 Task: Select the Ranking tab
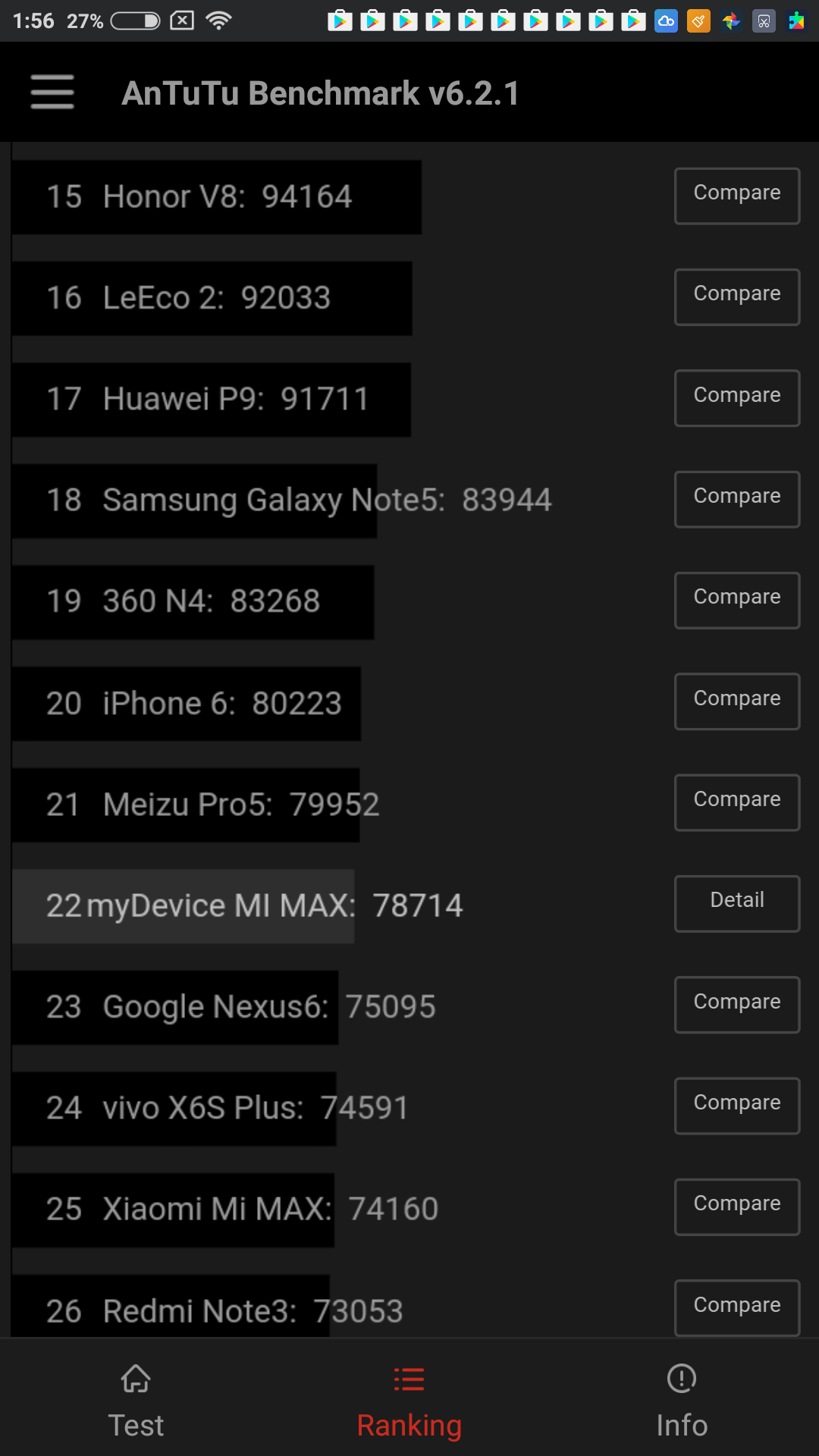409,1400
